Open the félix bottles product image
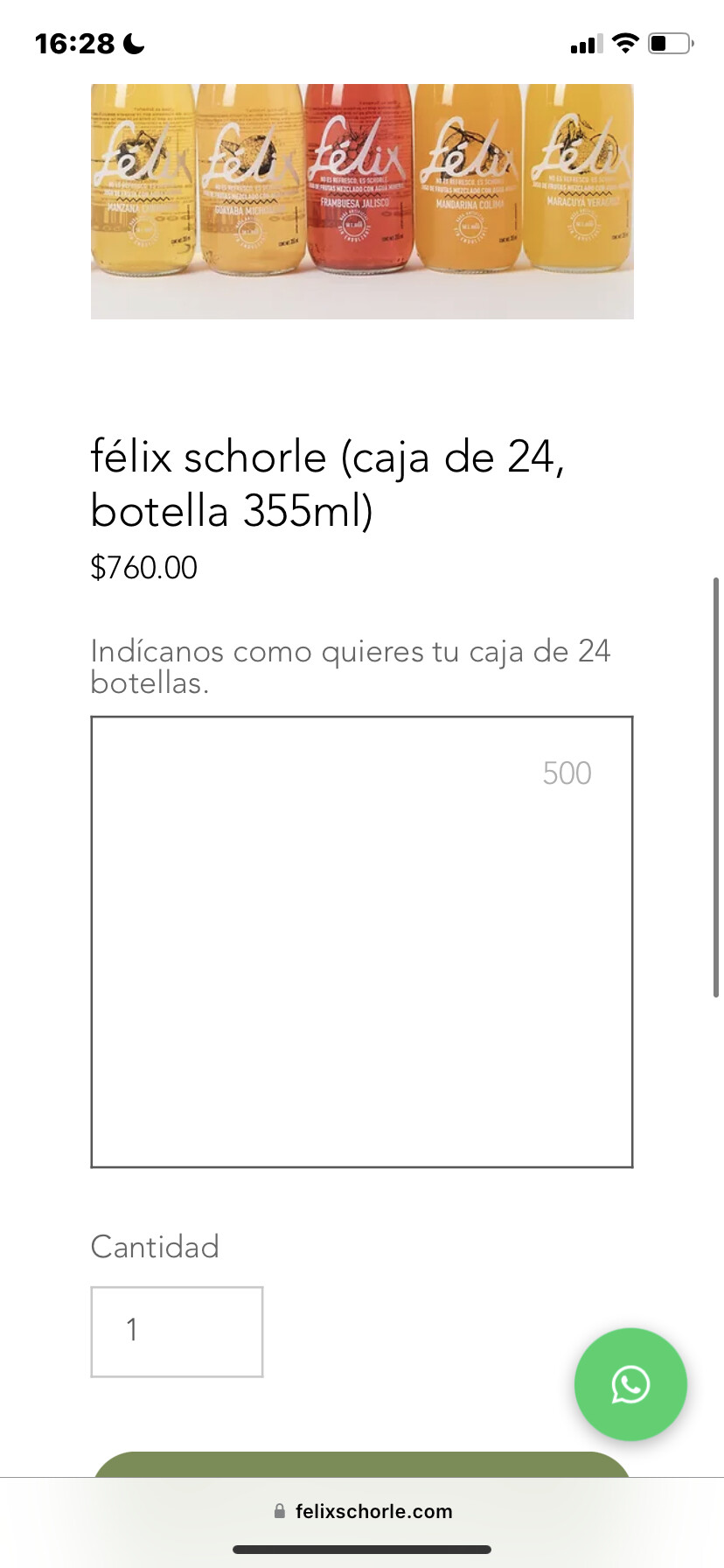Screen dimensions: 724x1568 [x=362, y=200]
